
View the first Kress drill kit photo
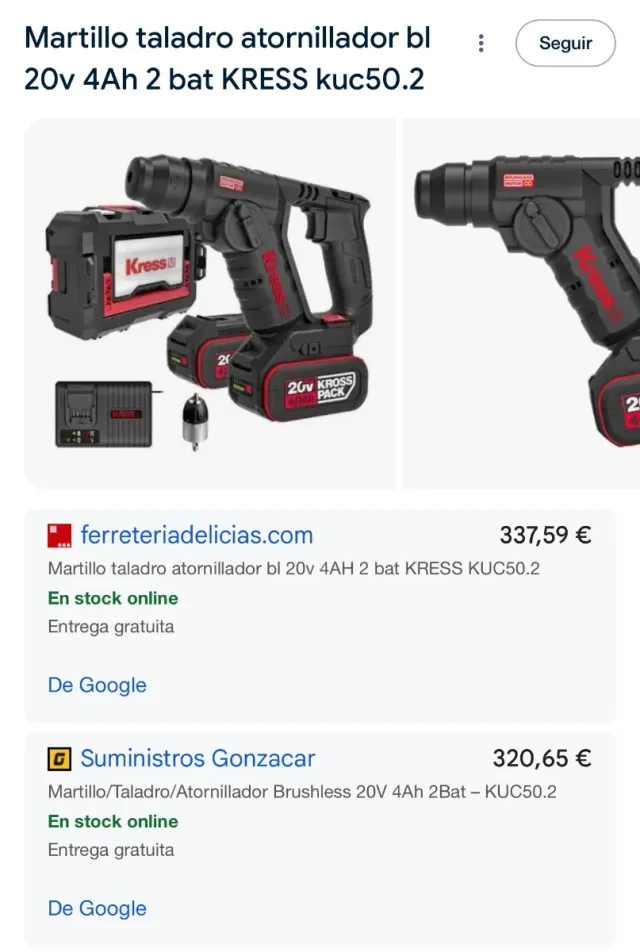point(210,303)
